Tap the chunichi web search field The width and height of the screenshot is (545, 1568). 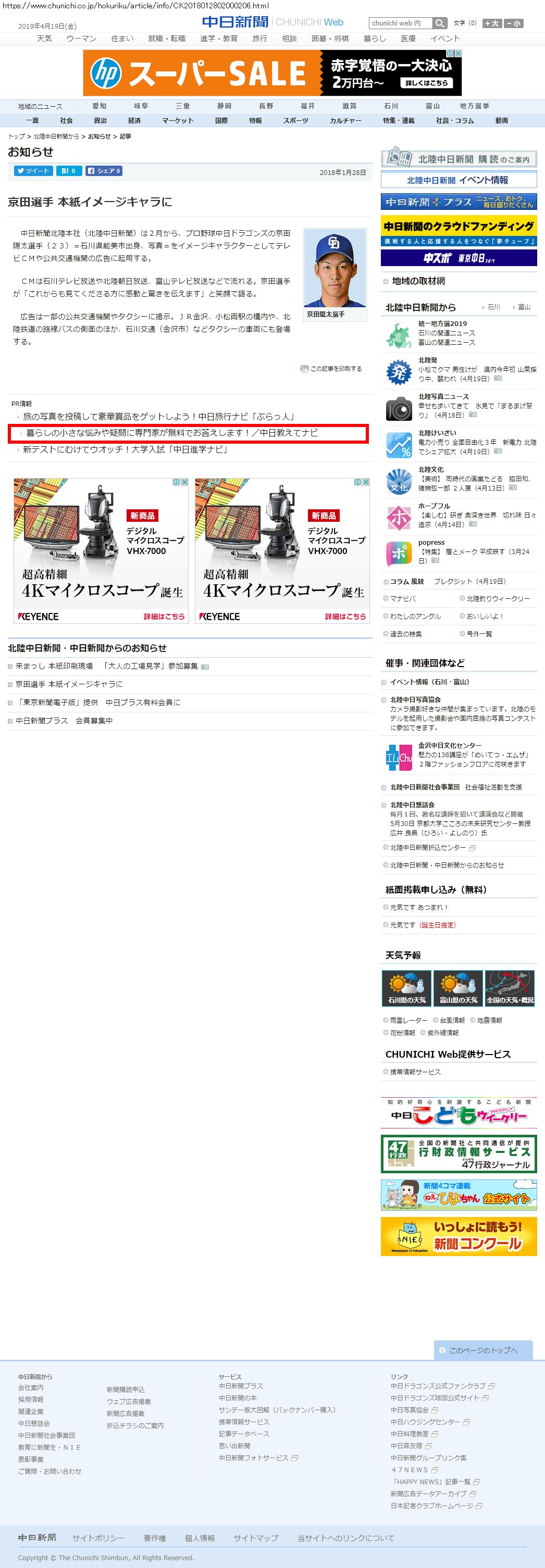pos(400,23)
